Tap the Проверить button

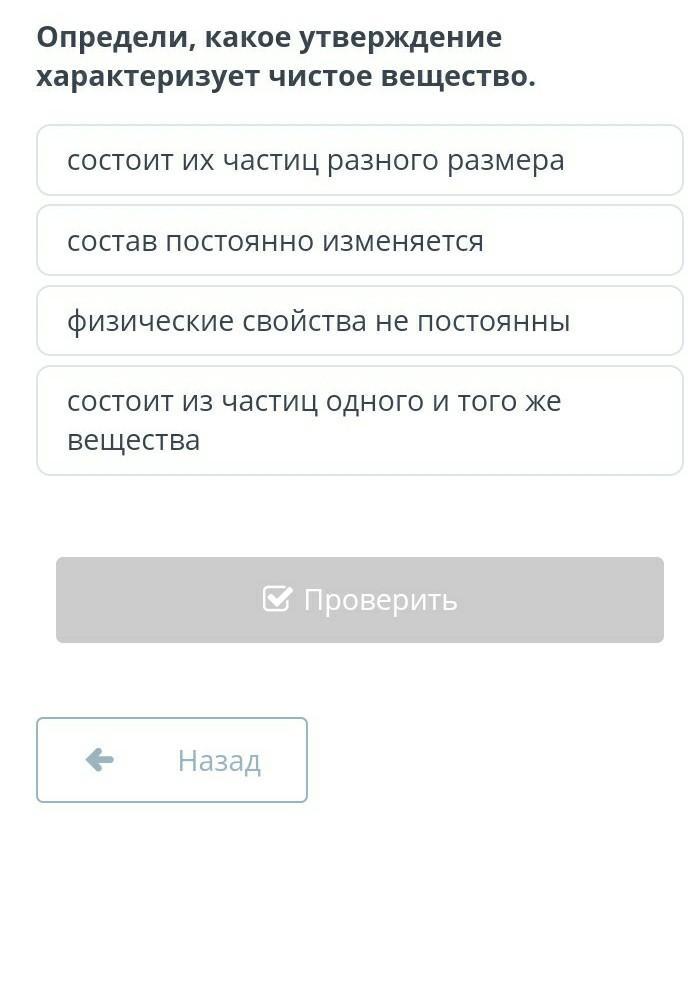point(359,600)
